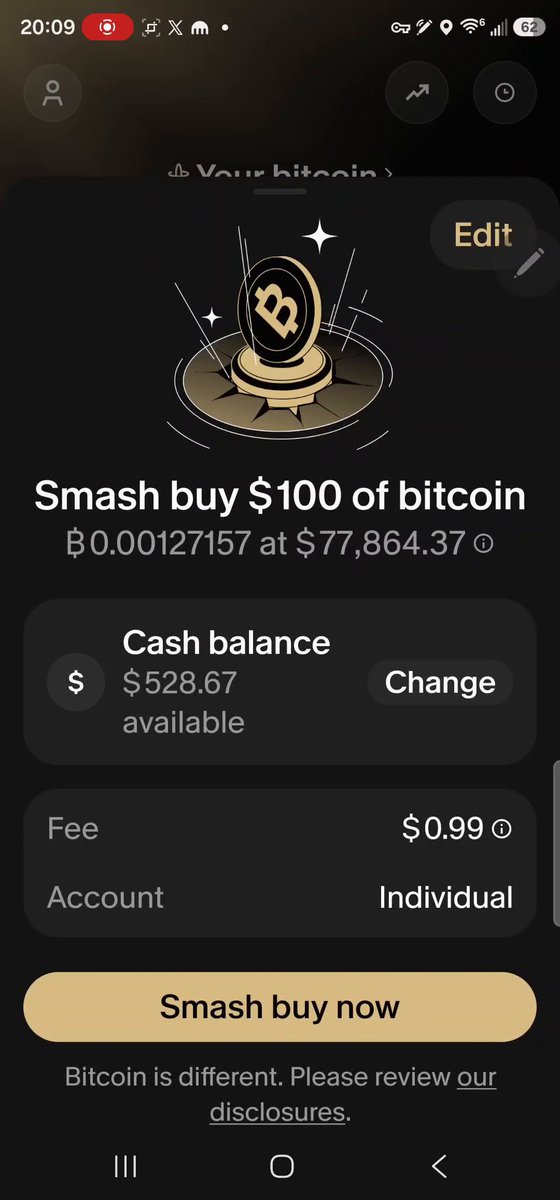Confirm with Smash buy now

point(280,1007)
